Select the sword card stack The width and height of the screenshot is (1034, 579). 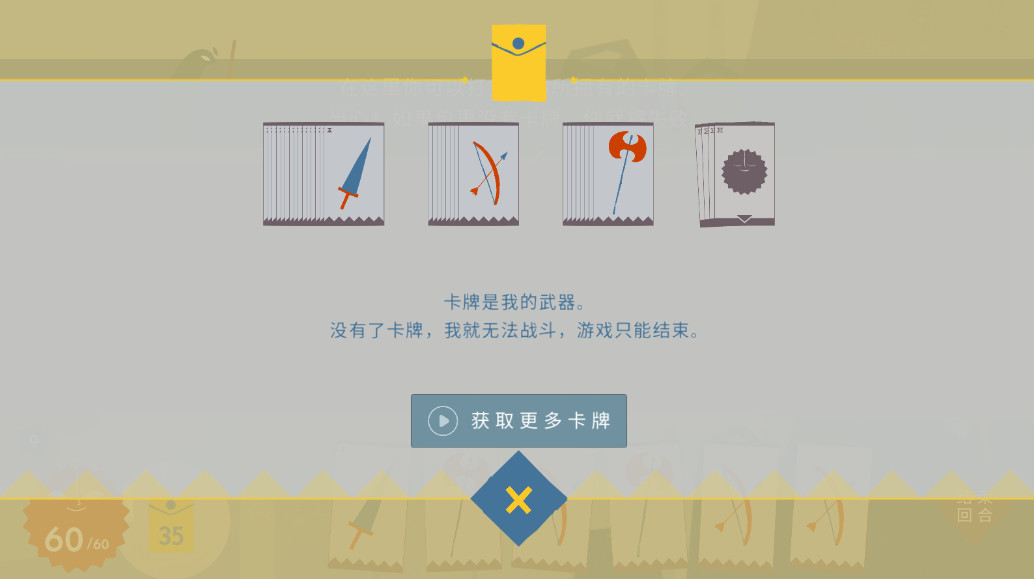(324, 174)
